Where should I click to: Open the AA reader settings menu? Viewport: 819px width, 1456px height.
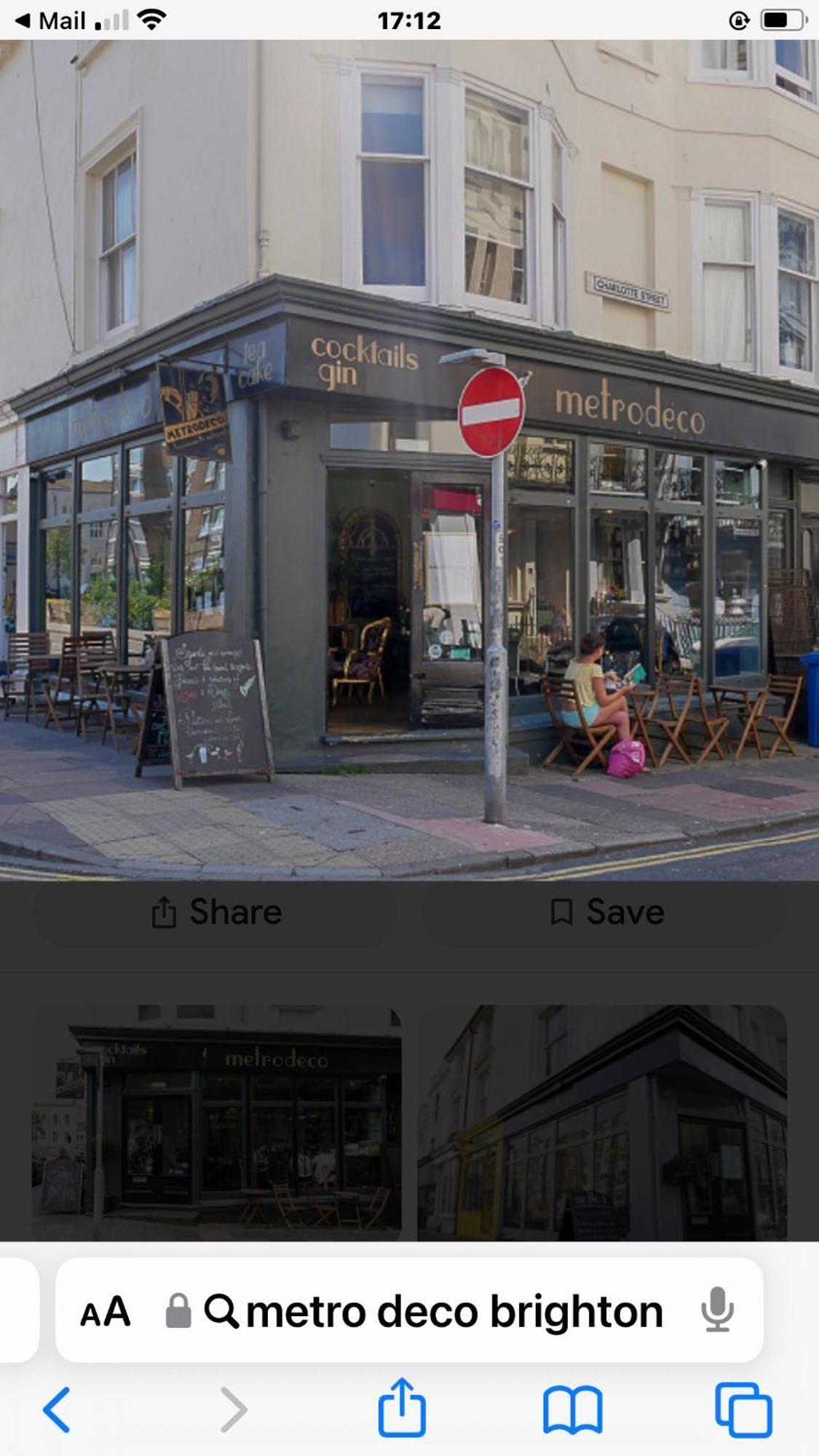coord(106,1311)
